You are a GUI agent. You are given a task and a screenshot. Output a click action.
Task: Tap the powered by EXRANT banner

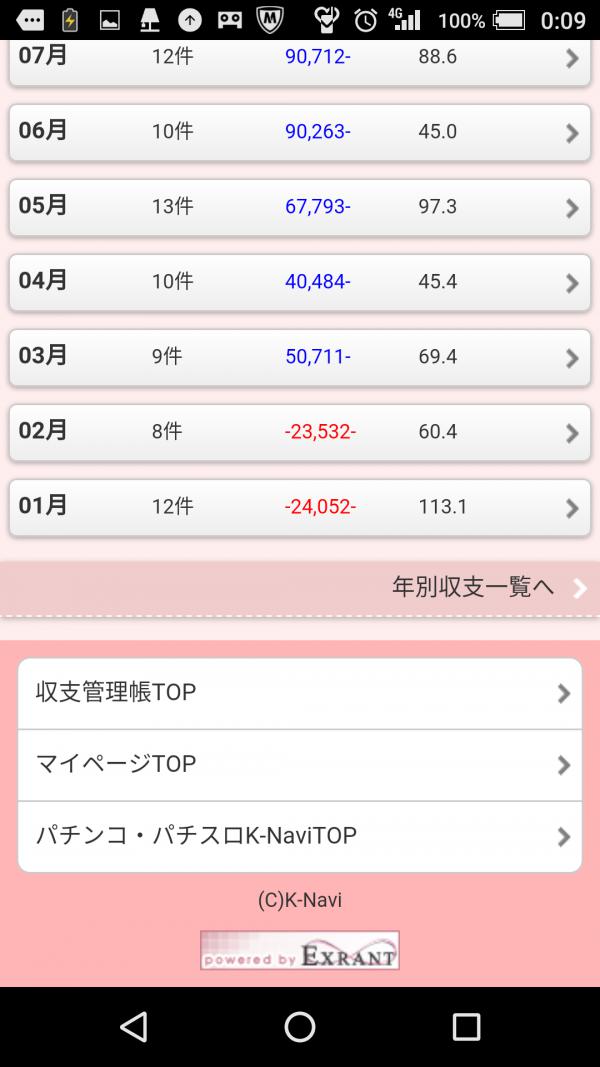pyautogui.click(x=300, y=950)
